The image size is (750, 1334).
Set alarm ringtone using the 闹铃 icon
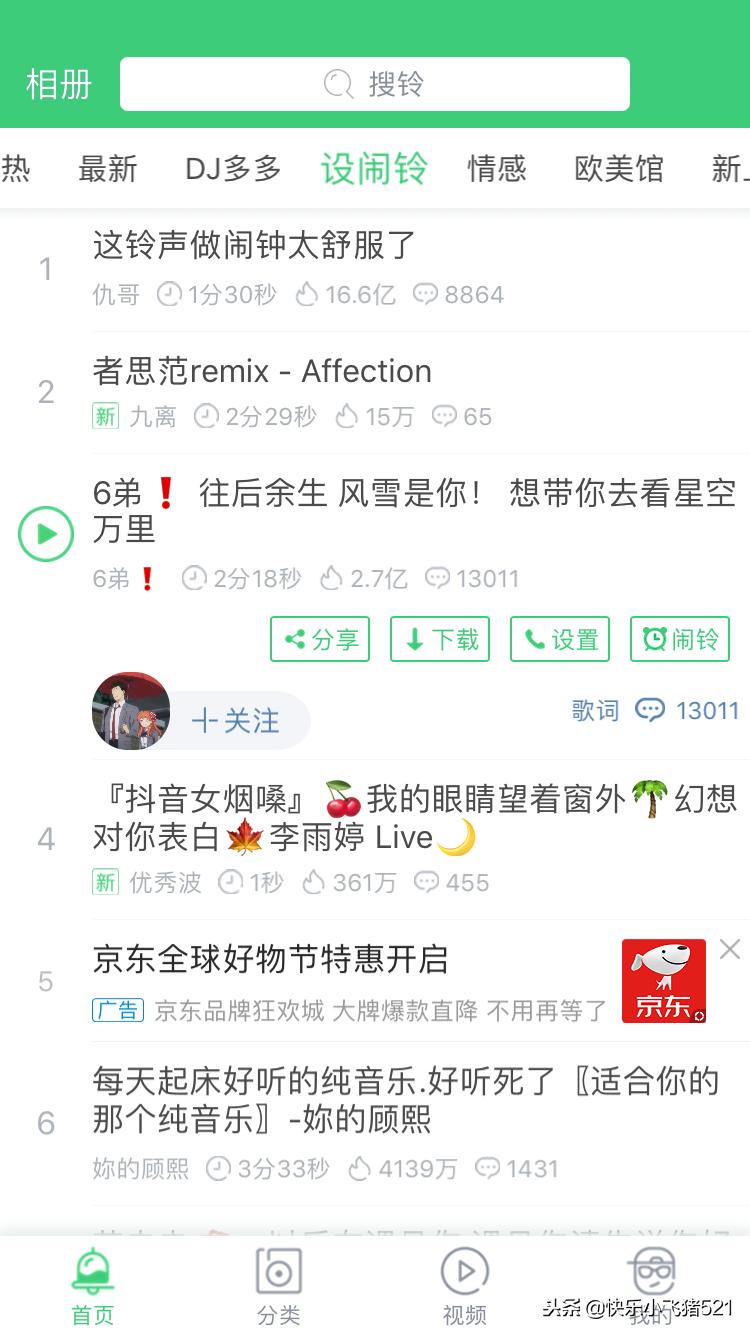679,639
